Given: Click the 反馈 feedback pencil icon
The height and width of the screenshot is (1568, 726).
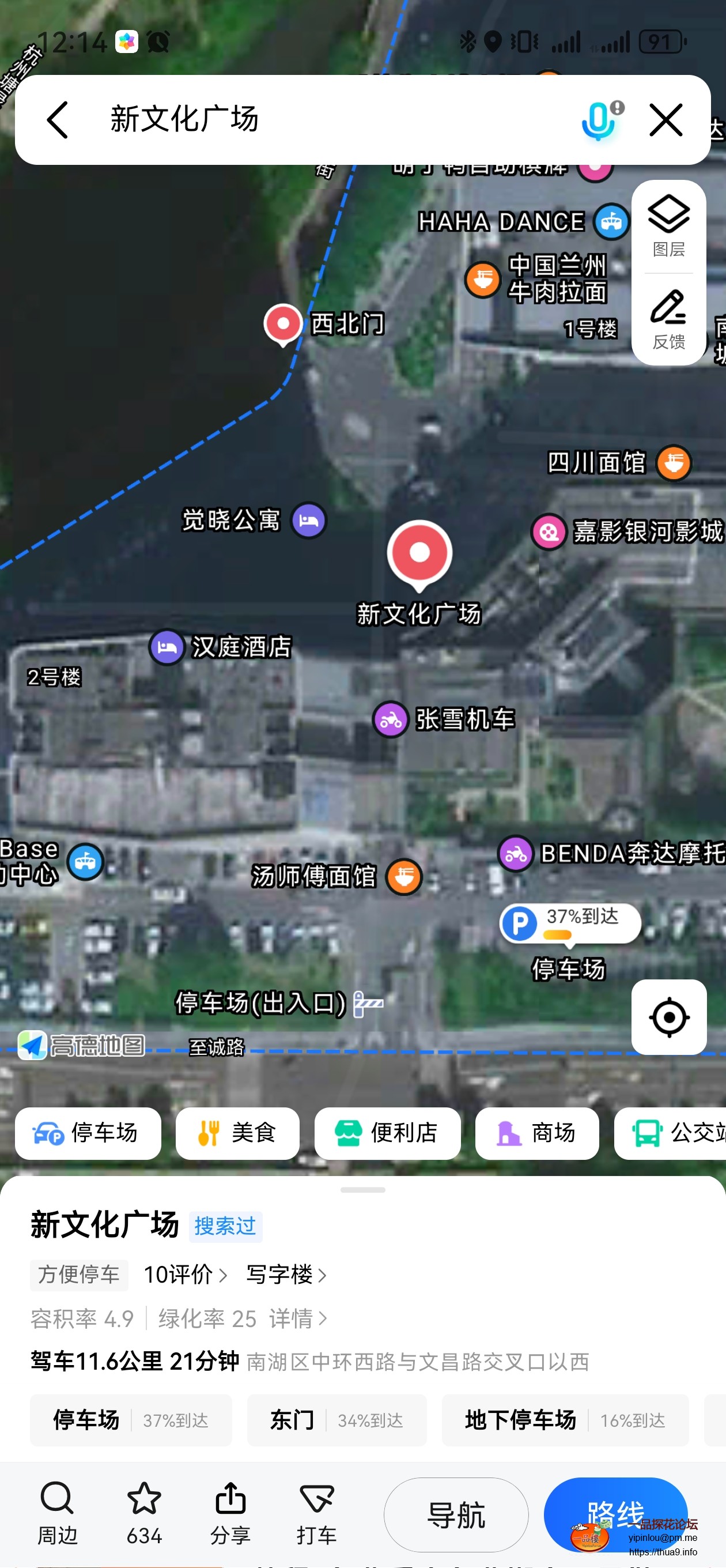Looking at the screenshot, I should [668, 312].
